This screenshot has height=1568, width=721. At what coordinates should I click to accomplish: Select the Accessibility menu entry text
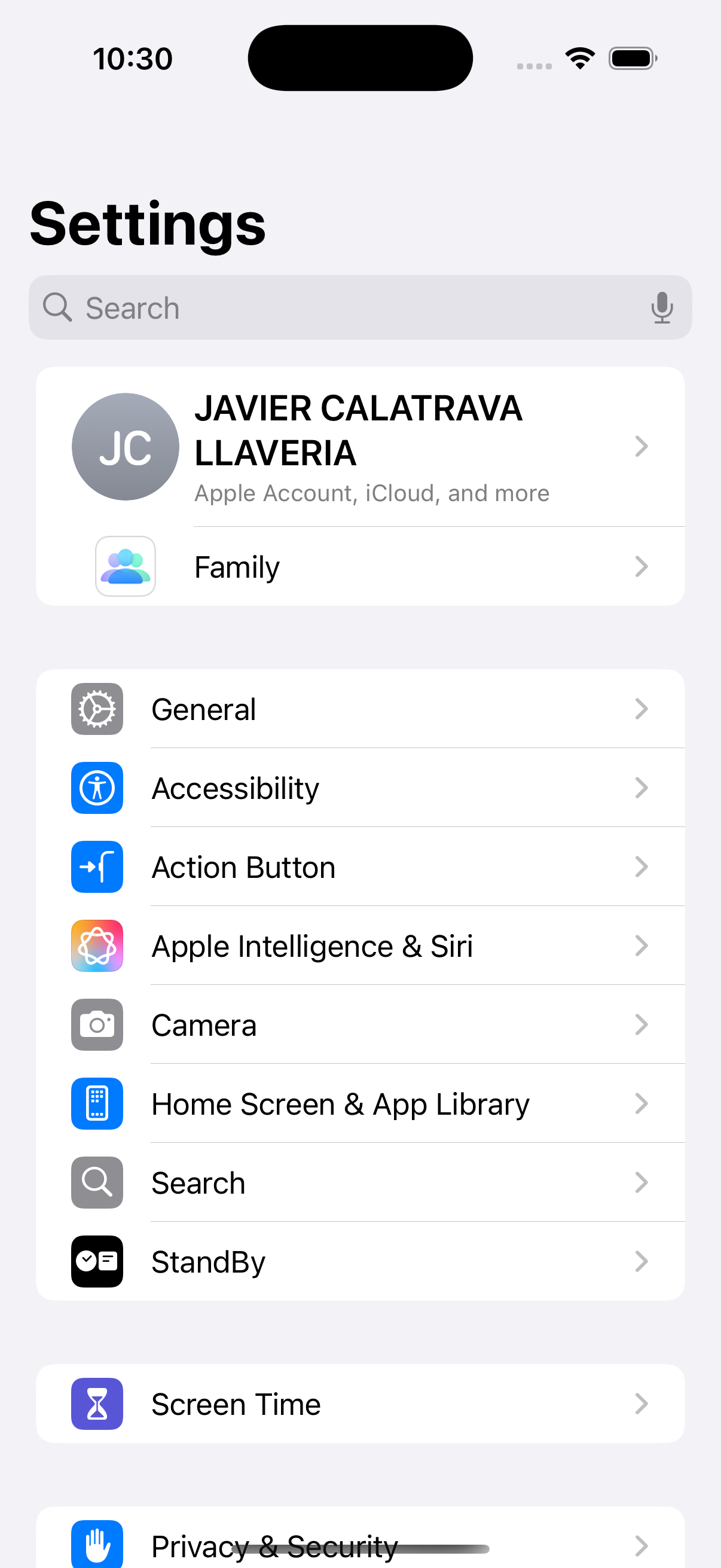[235, 788]
